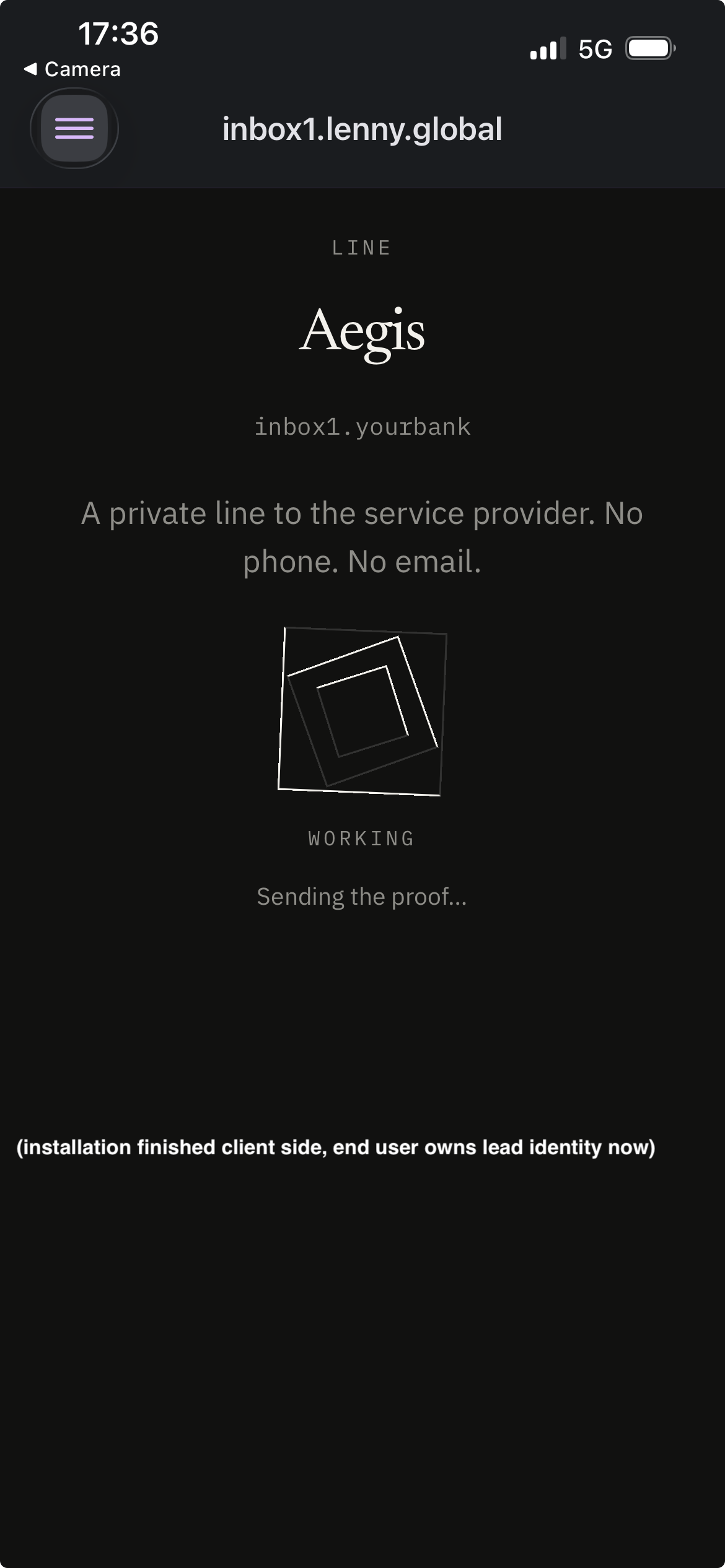725x1568 pixels.
Task: Return to the Camera app
Action: [x=72, y=69]
